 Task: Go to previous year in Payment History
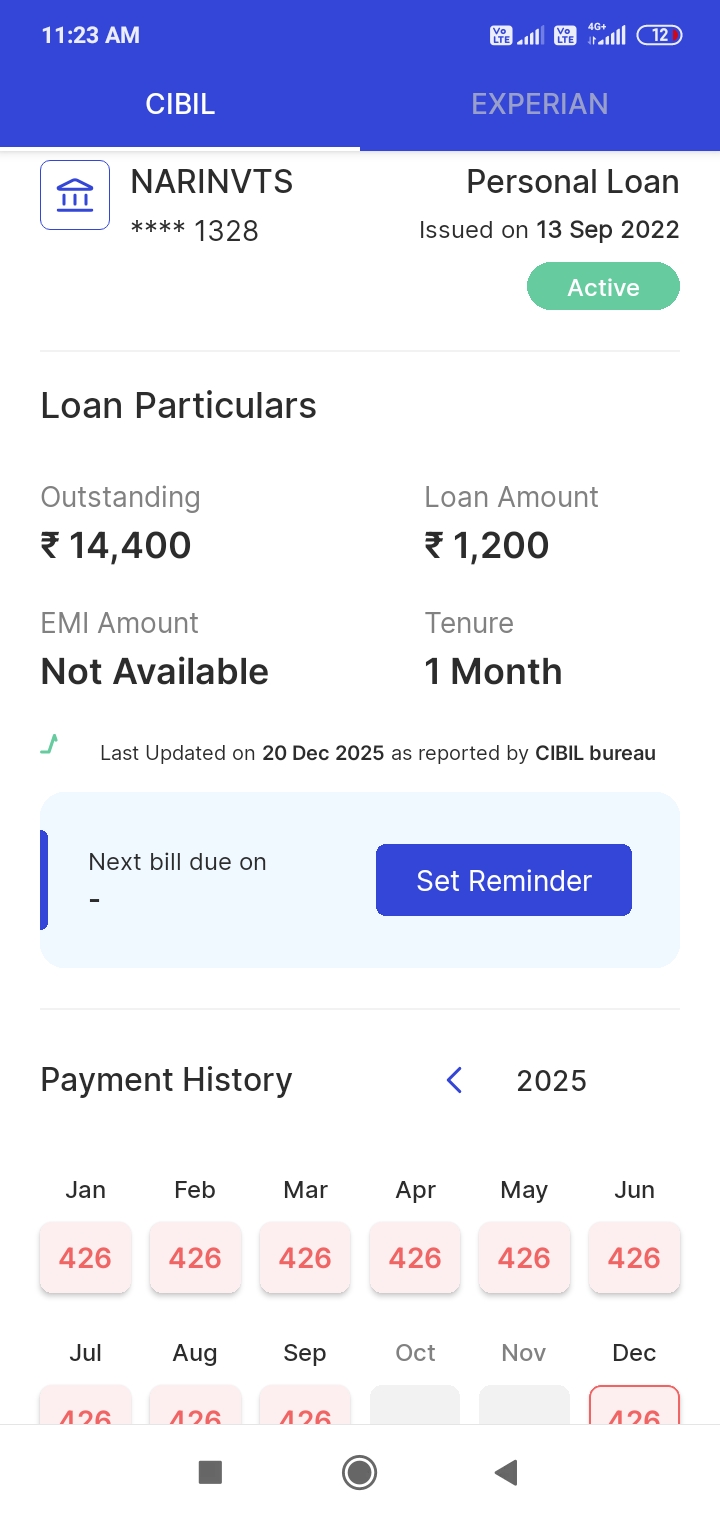pos(454,1080)
